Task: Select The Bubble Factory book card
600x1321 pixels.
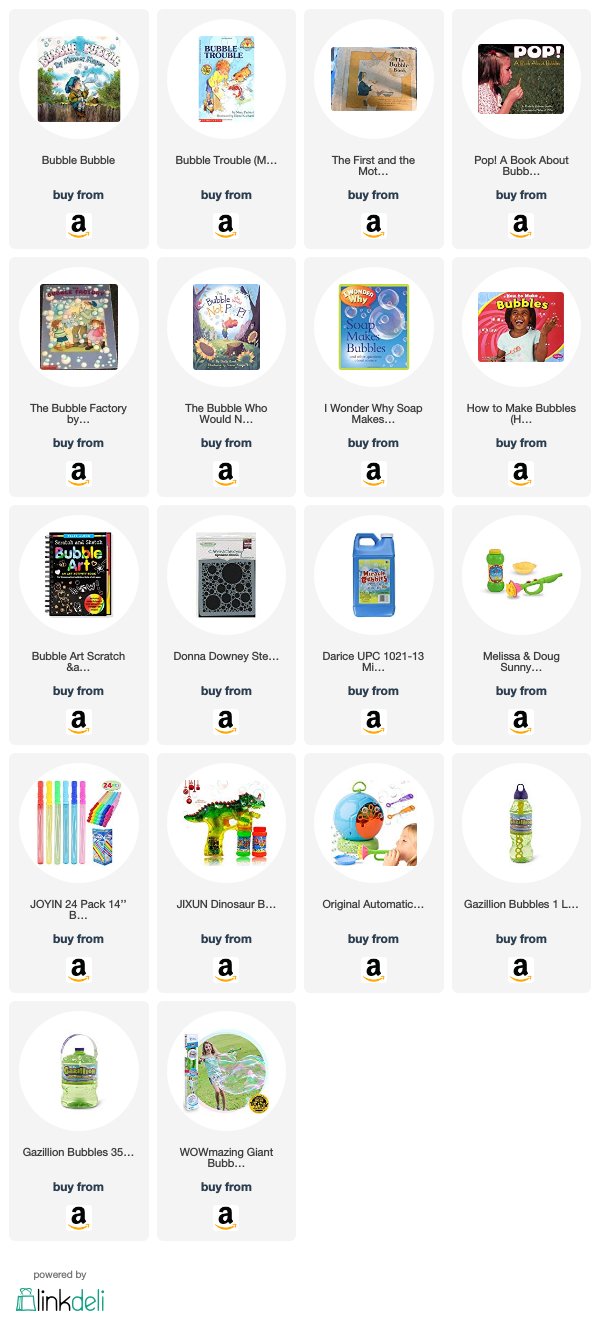Action: [78, 377]
